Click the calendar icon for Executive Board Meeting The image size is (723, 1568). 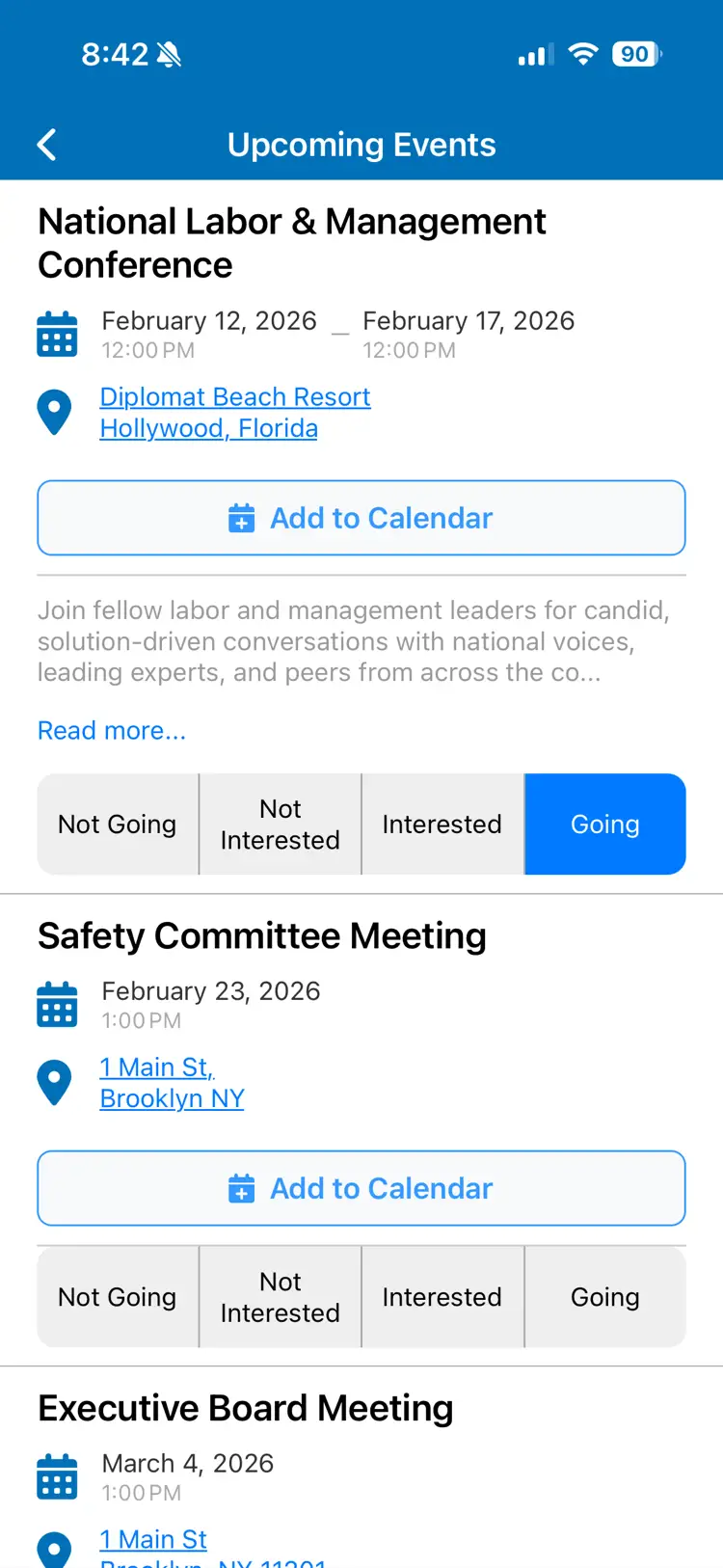(x=57, y=1476)
